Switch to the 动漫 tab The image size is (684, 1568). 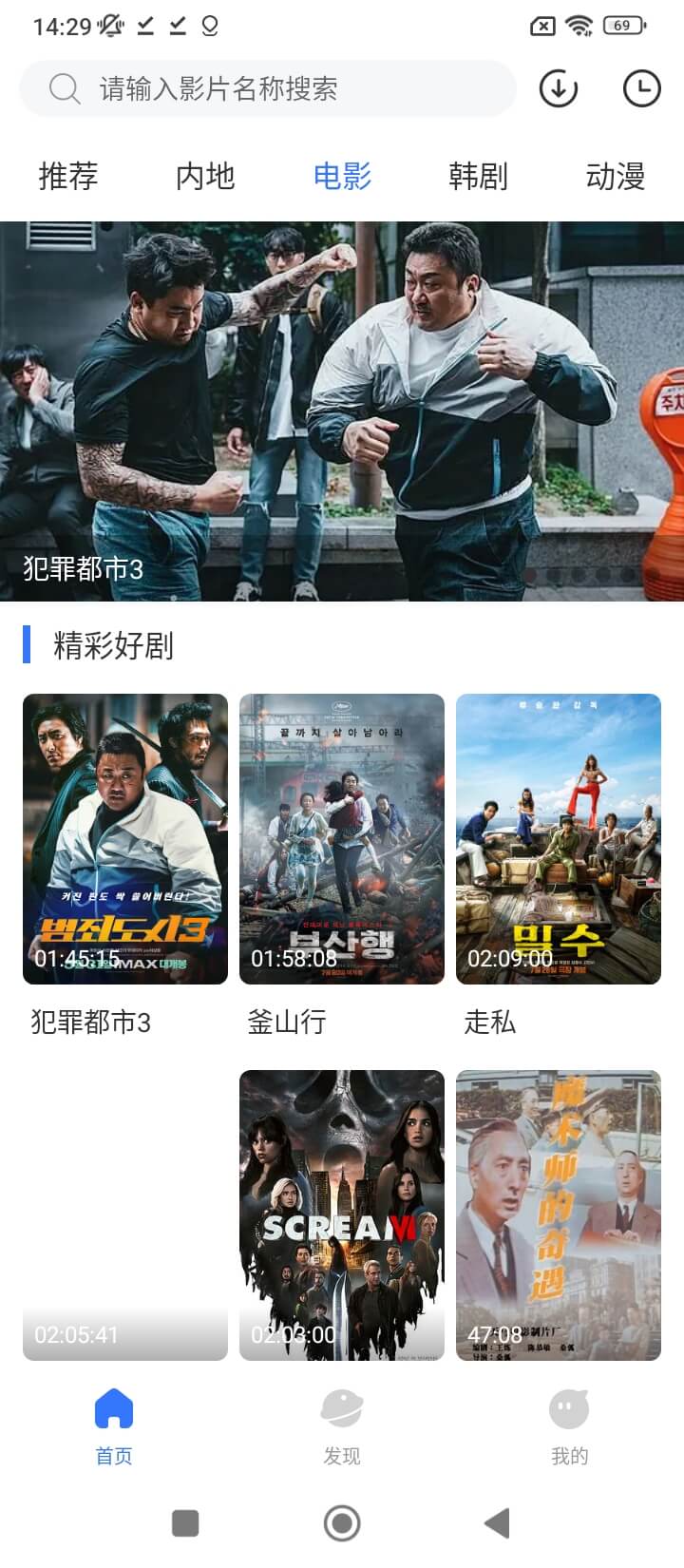[x=615, y=176]
